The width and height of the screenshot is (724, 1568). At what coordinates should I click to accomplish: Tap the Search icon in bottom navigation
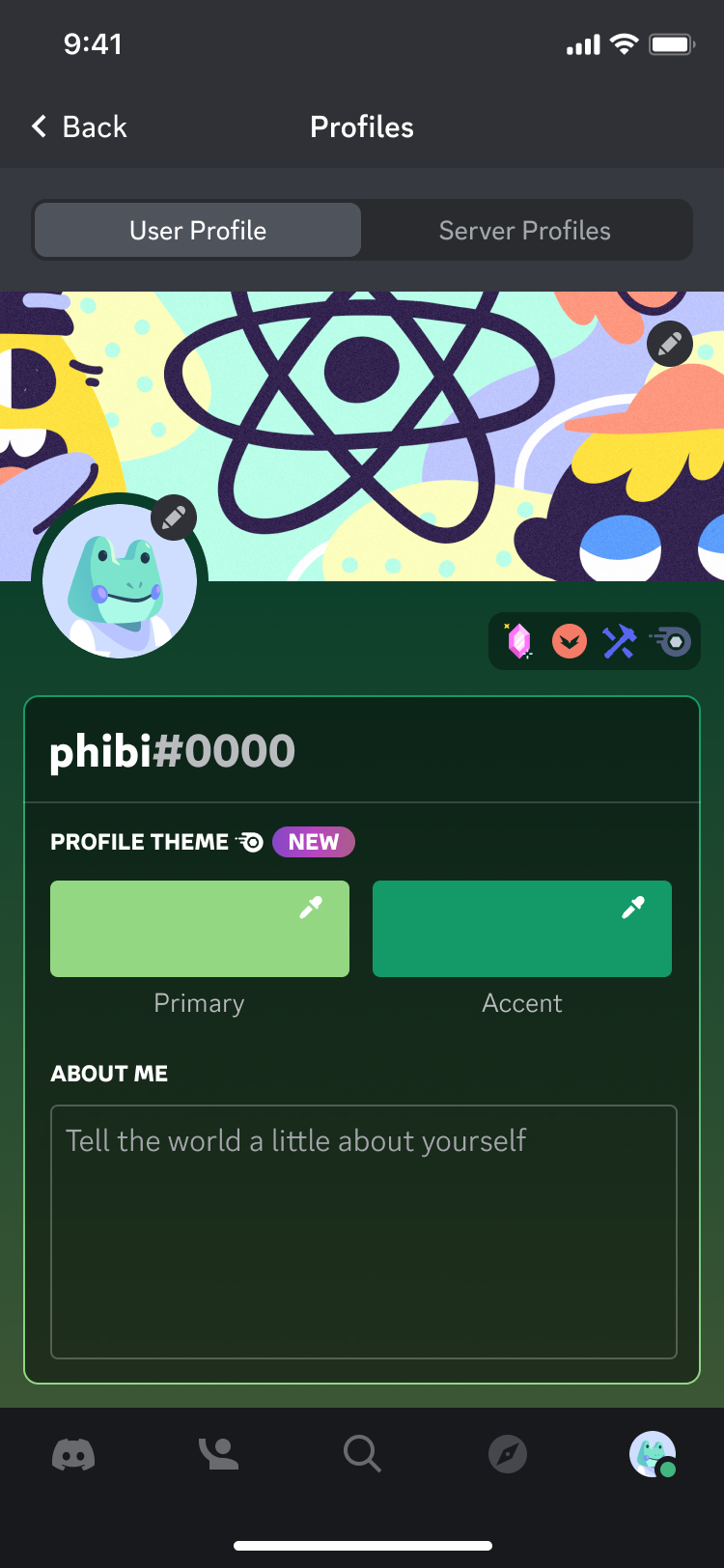click(x=362, y=1454)
